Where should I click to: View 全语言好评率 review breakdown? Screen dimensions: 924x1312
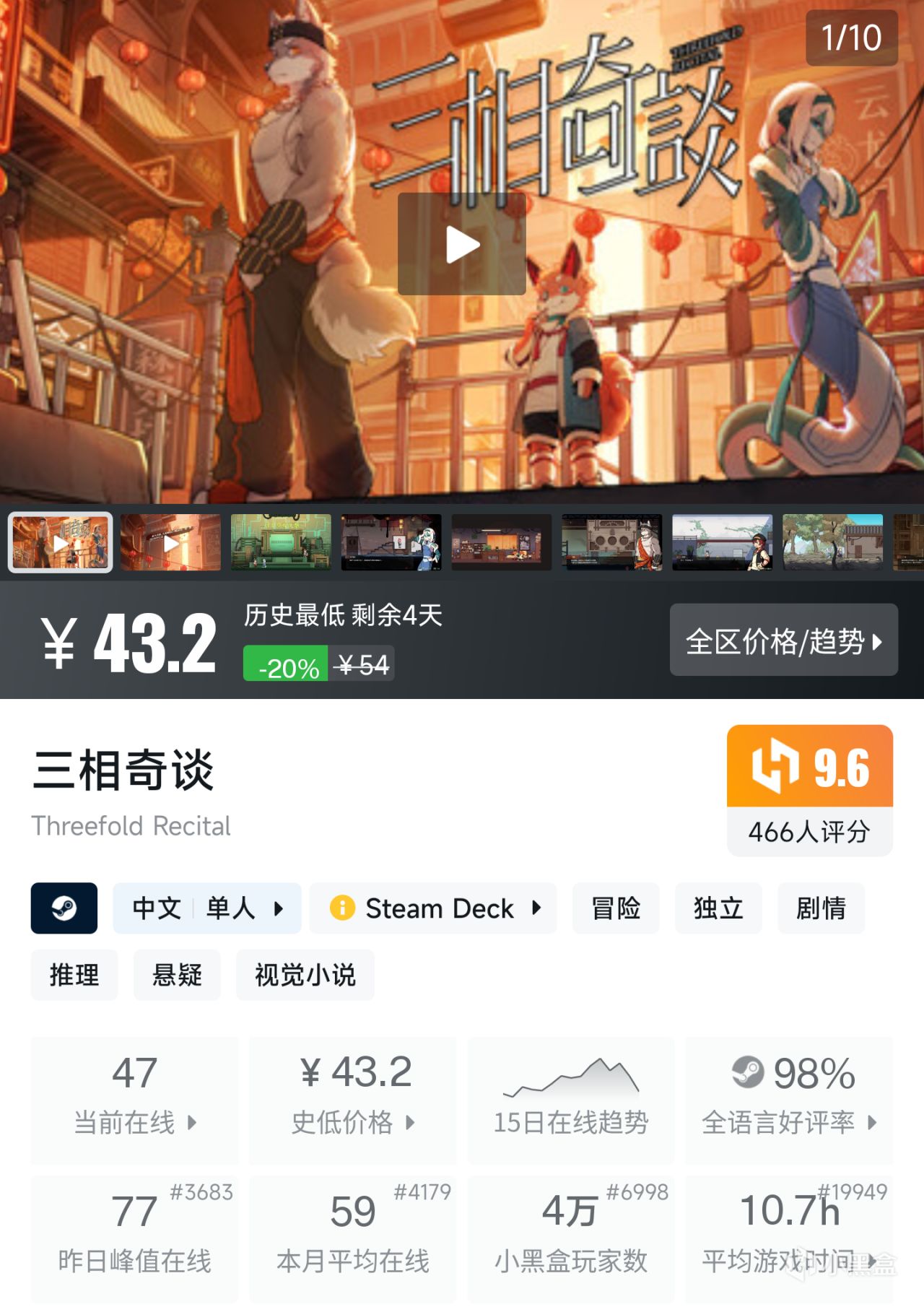[789, 1099]
